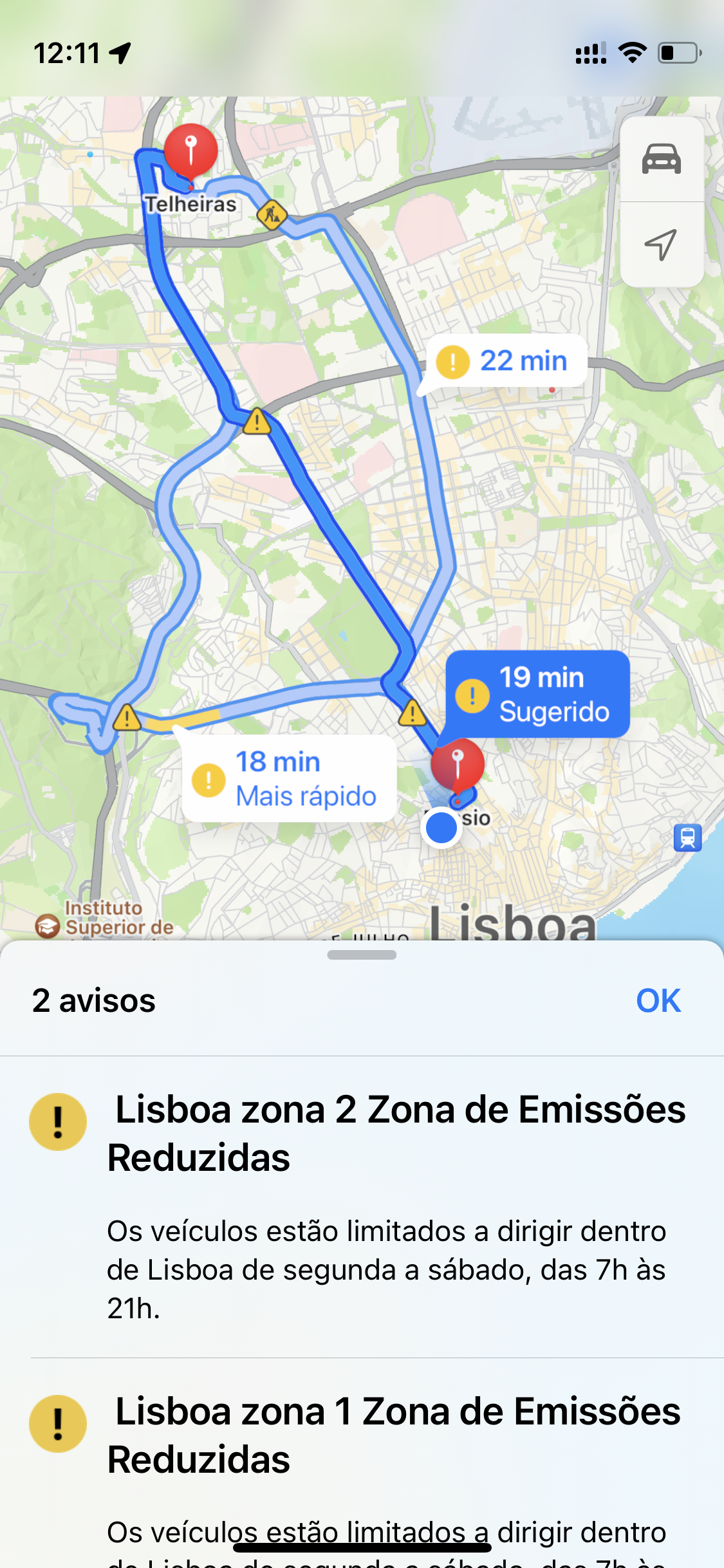Tap the Telheiras destination pin
Image resolution: width=724 pixels, height=1568 pixels.
pos(190,152)
